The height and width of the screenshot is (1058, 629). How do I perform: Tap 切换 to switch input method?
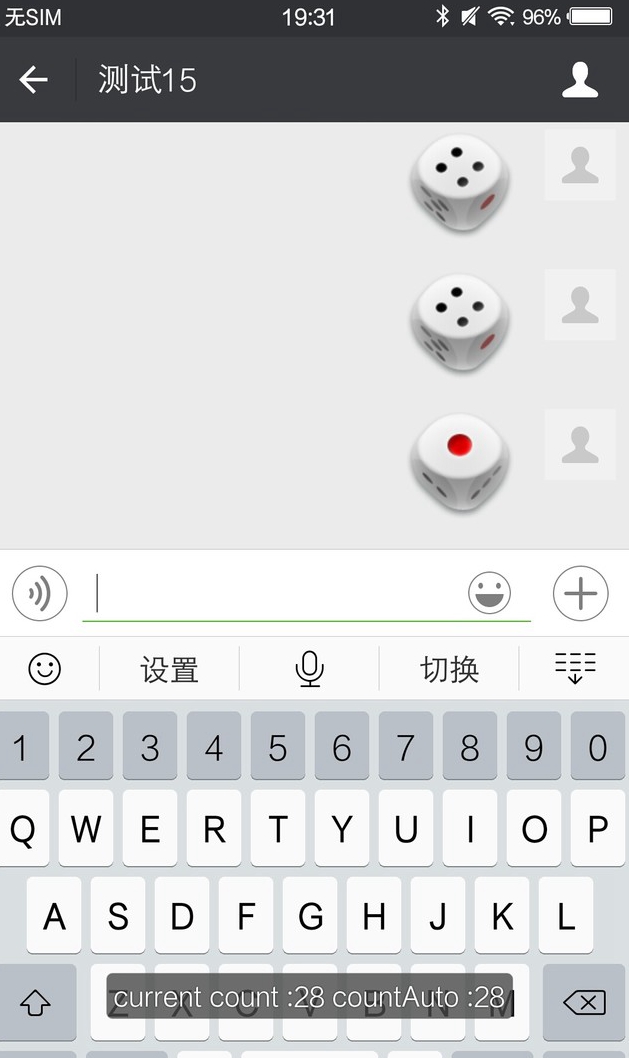coord(450,669)
